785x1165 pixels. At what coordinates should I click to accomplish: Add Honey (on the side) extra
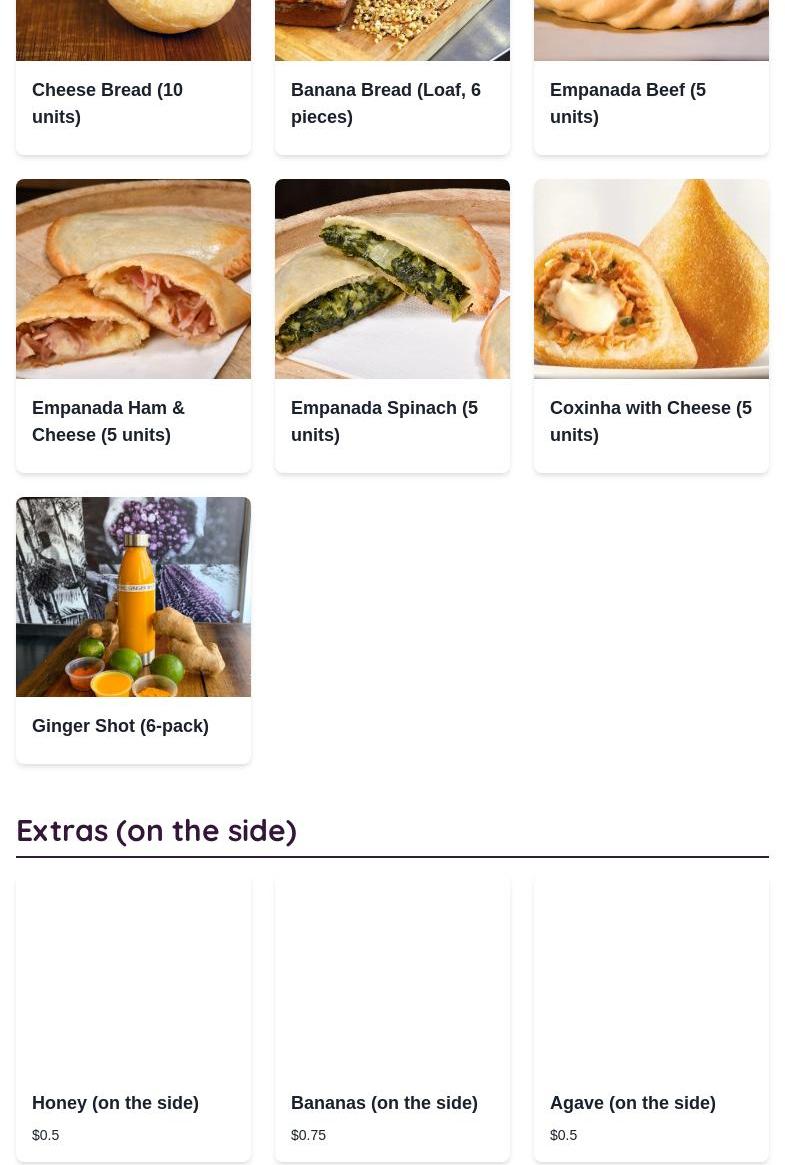(x=133, y=1020)
